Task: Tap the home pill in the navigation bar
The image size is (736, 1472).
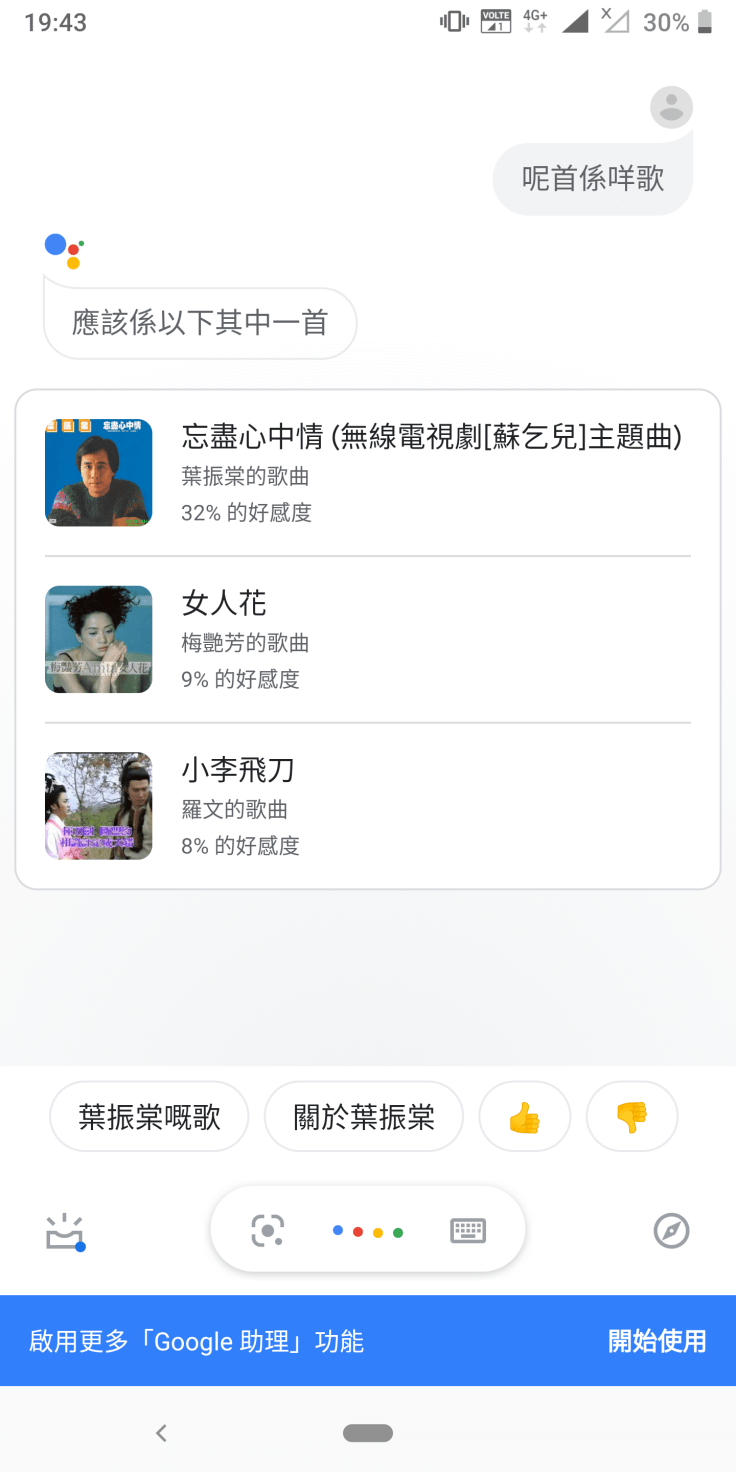Action: point(368,1433)
